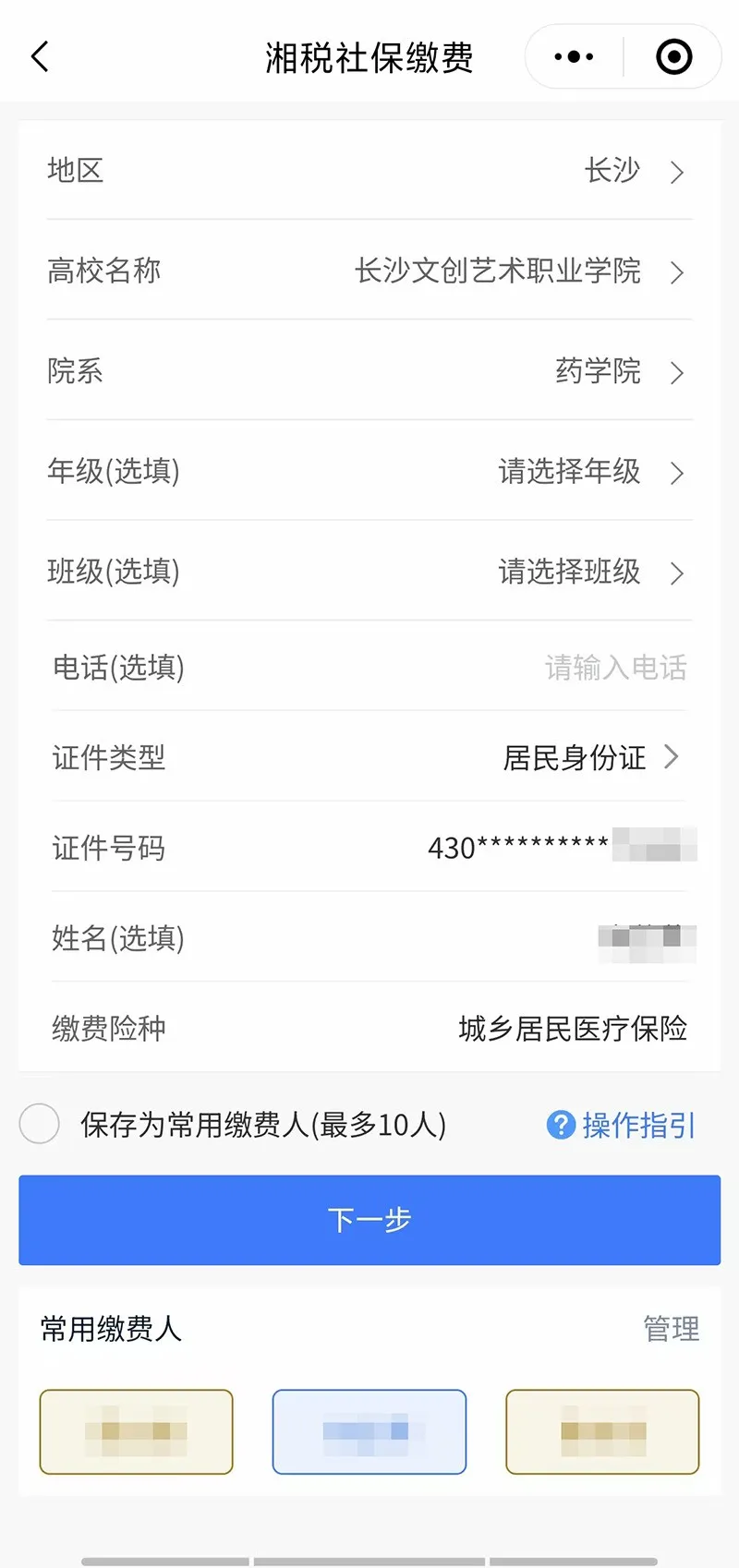739x1568 pixels.
Task: Select the first common payer card
Action: (135, 1432)
